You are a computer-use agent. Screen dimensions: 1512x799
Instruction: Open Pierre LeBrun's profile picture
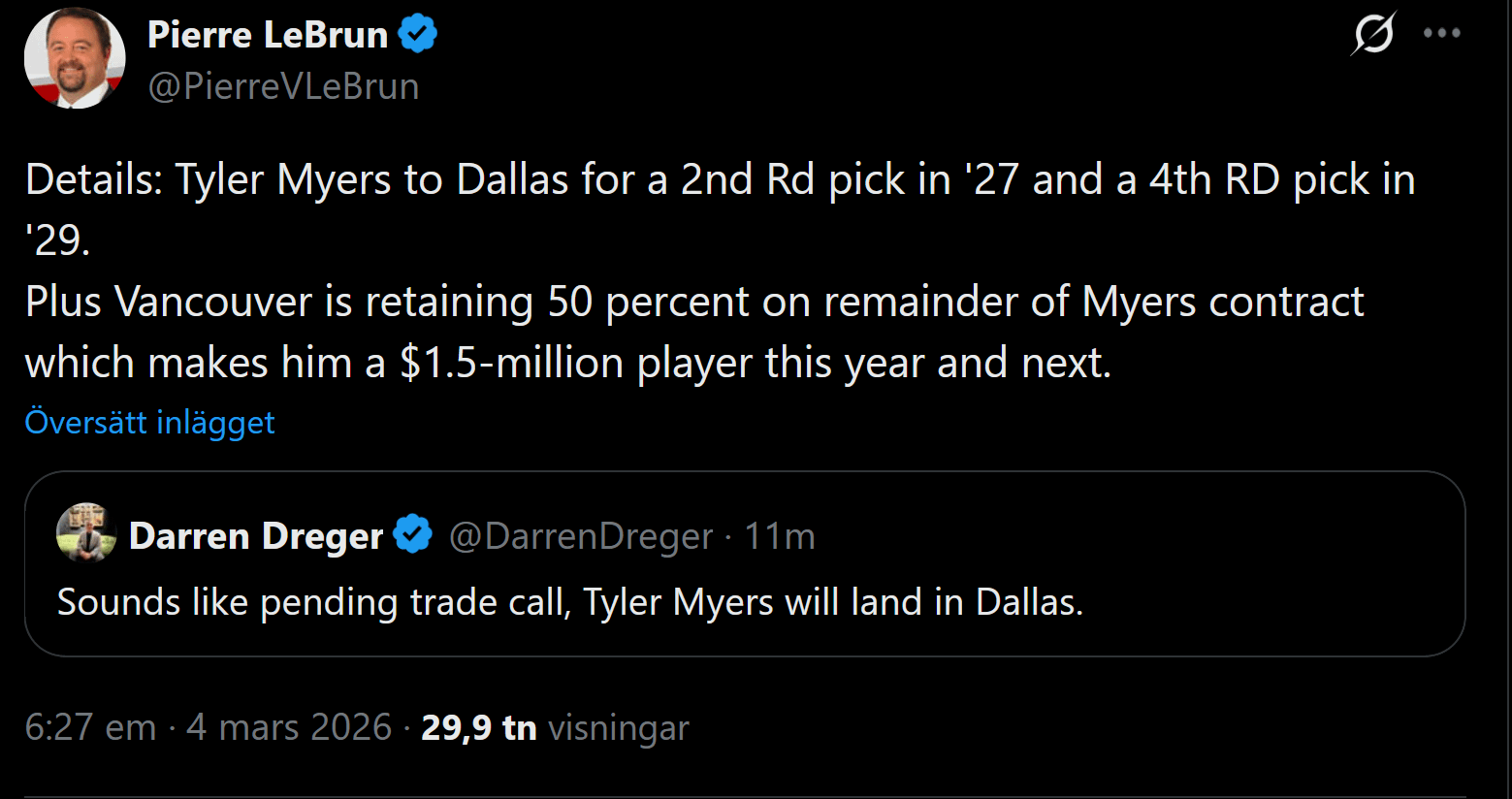75,58
